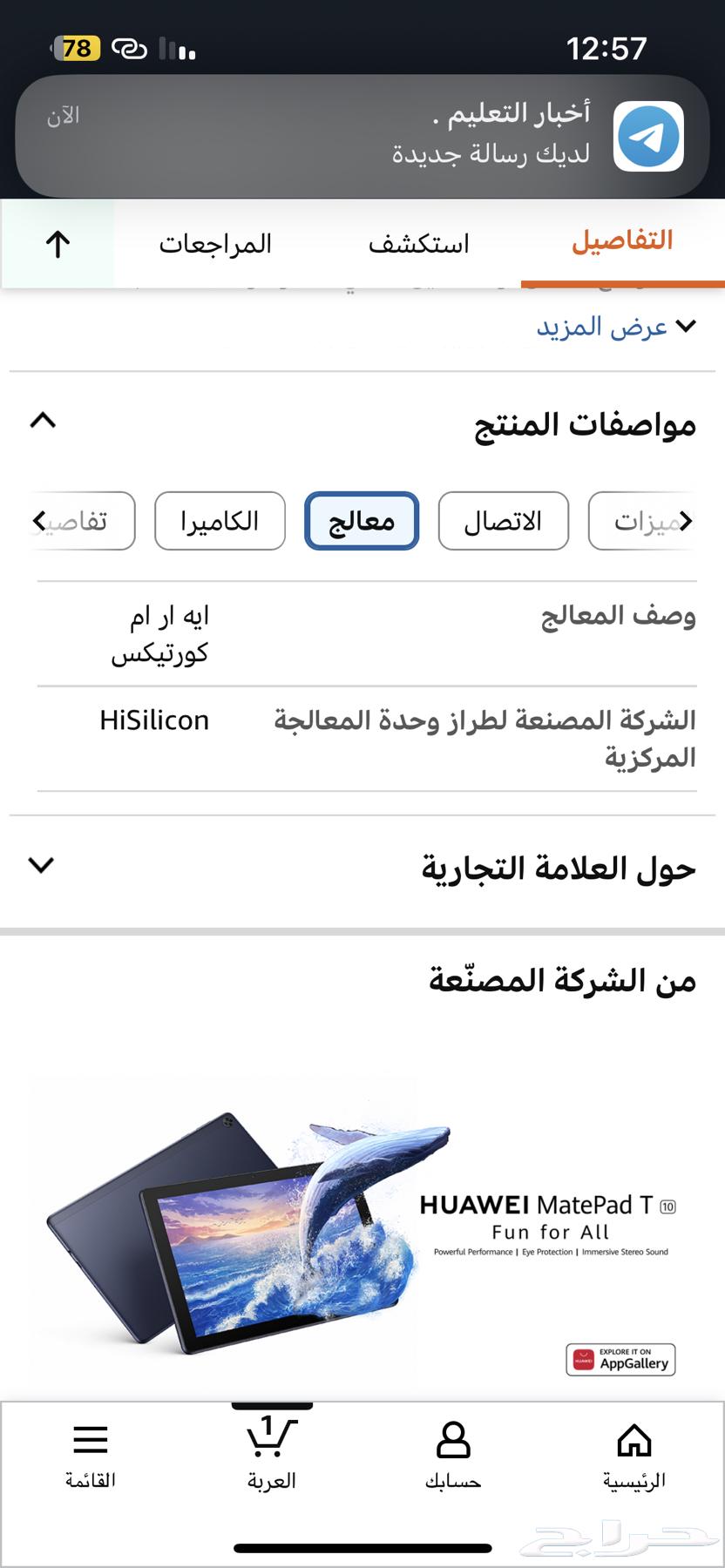Expand عرض المزيد link

(x=615, y=327)
